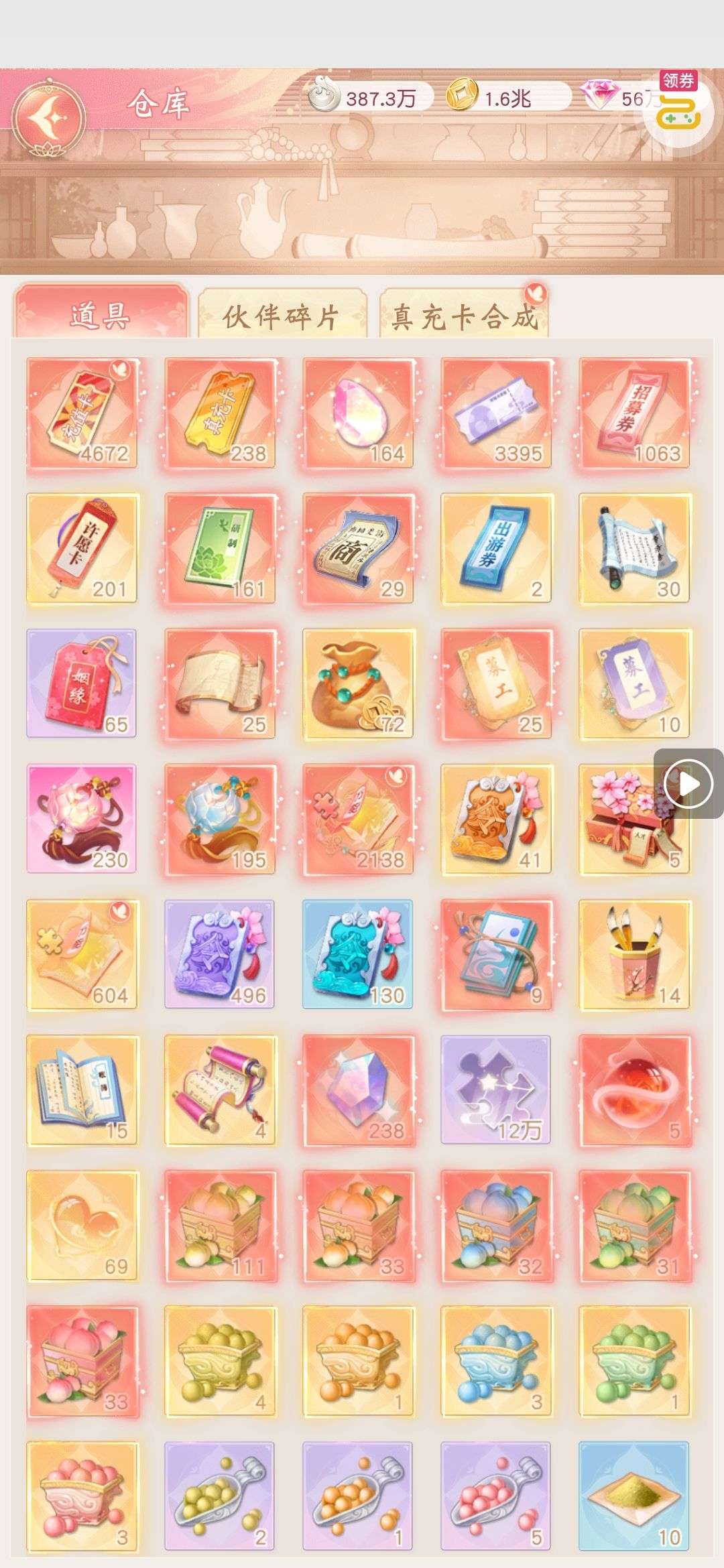Image resolution: width=724 pixels, height=1568 pixels.
Task: Choose the 许愿卡 item with 201
Action: point(82,549)
